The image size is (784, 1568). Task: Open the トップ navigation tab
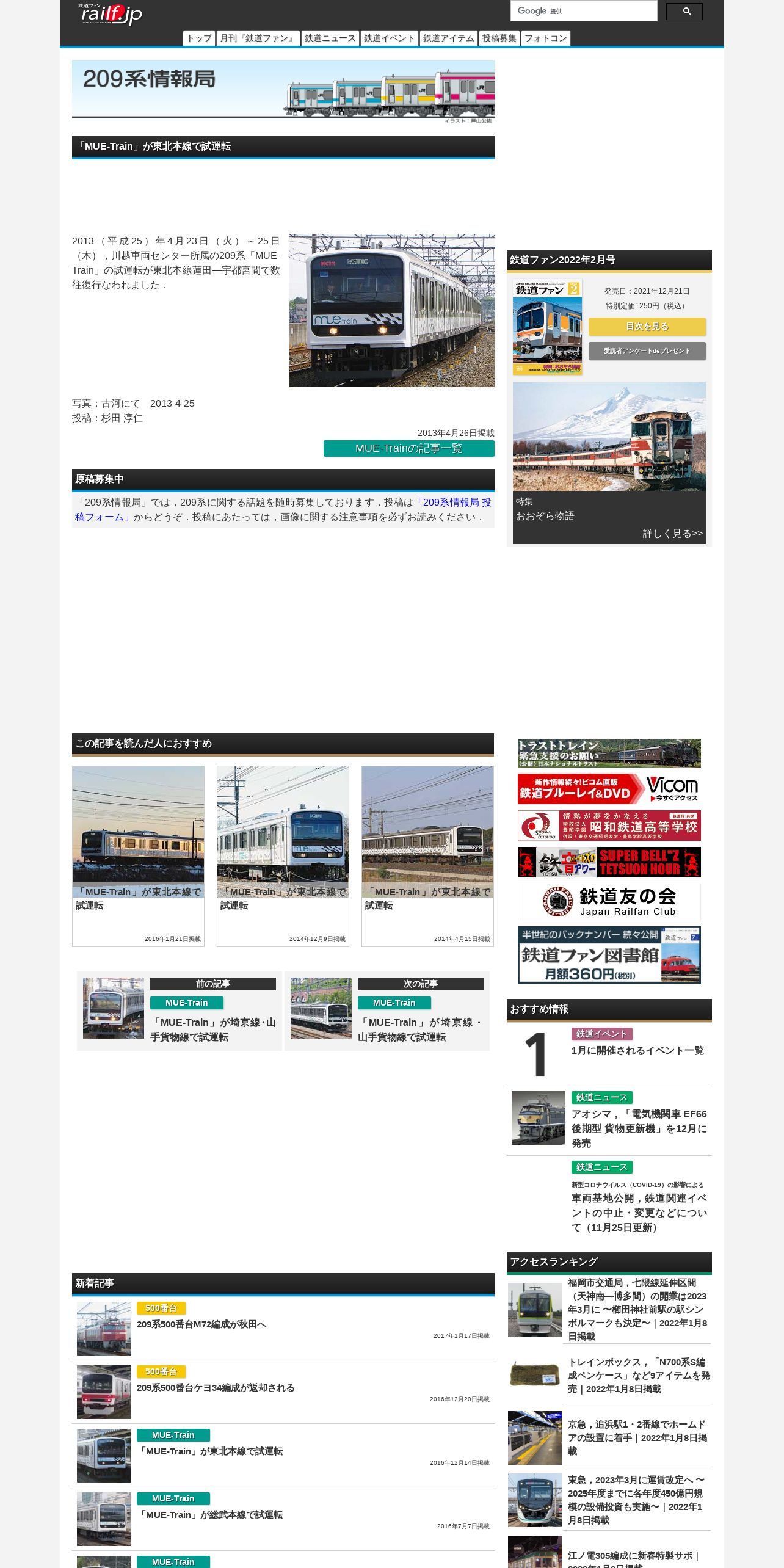click(199, 38)
